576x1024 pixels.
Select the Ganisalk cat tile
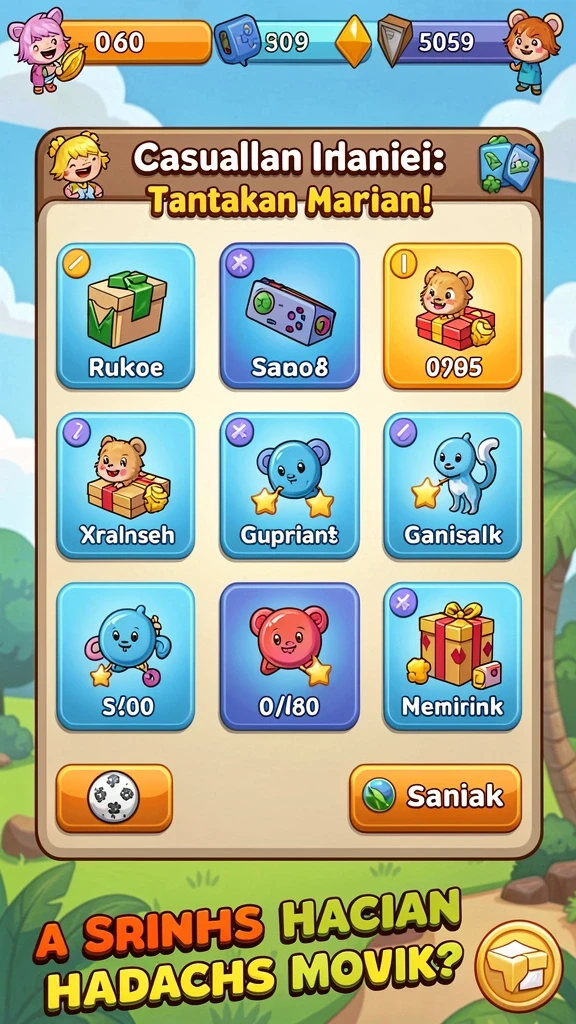[453, 485]
